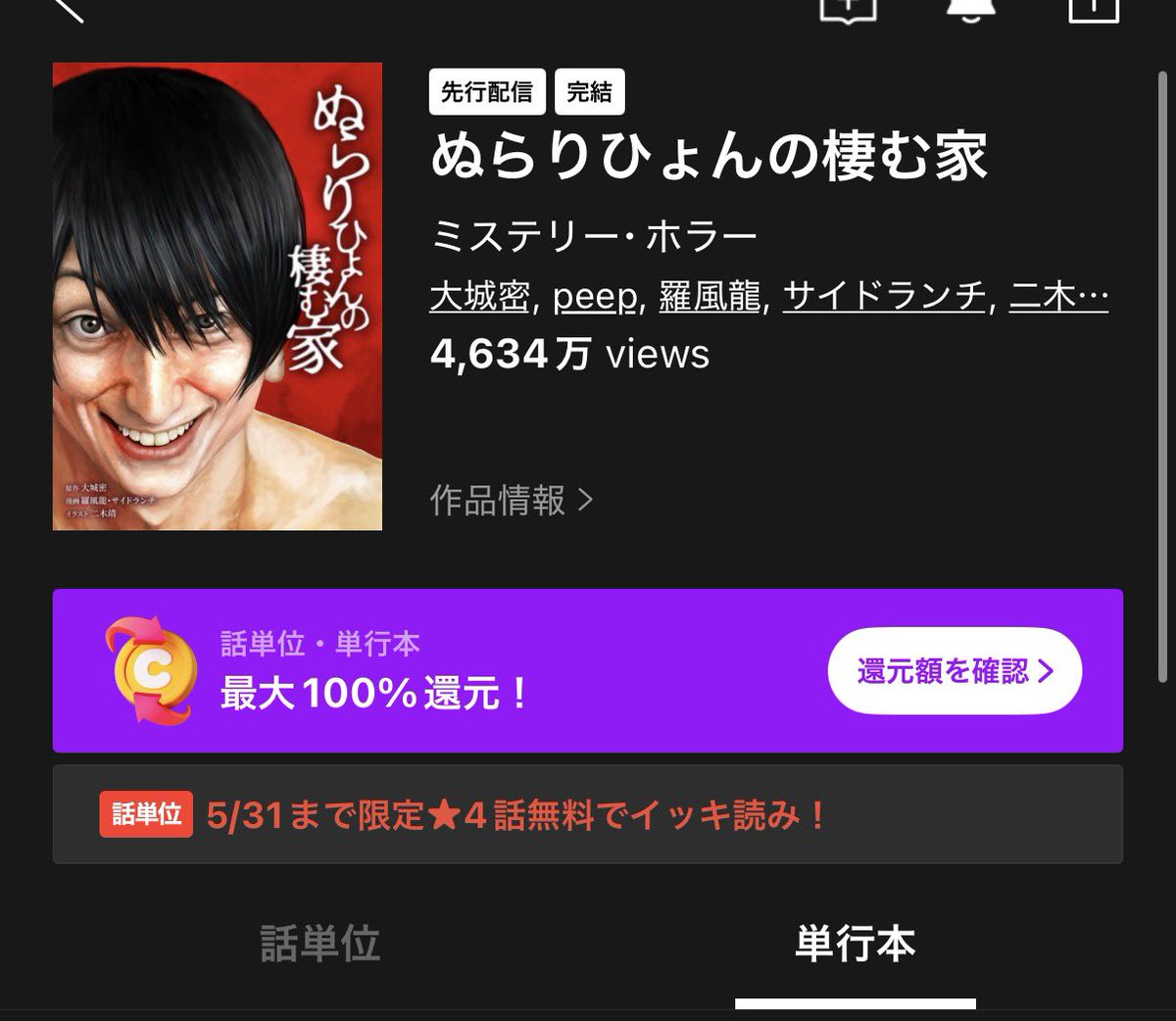Tap the notification bell icon
1176x1021 pixels.
(x=971, y=8)
